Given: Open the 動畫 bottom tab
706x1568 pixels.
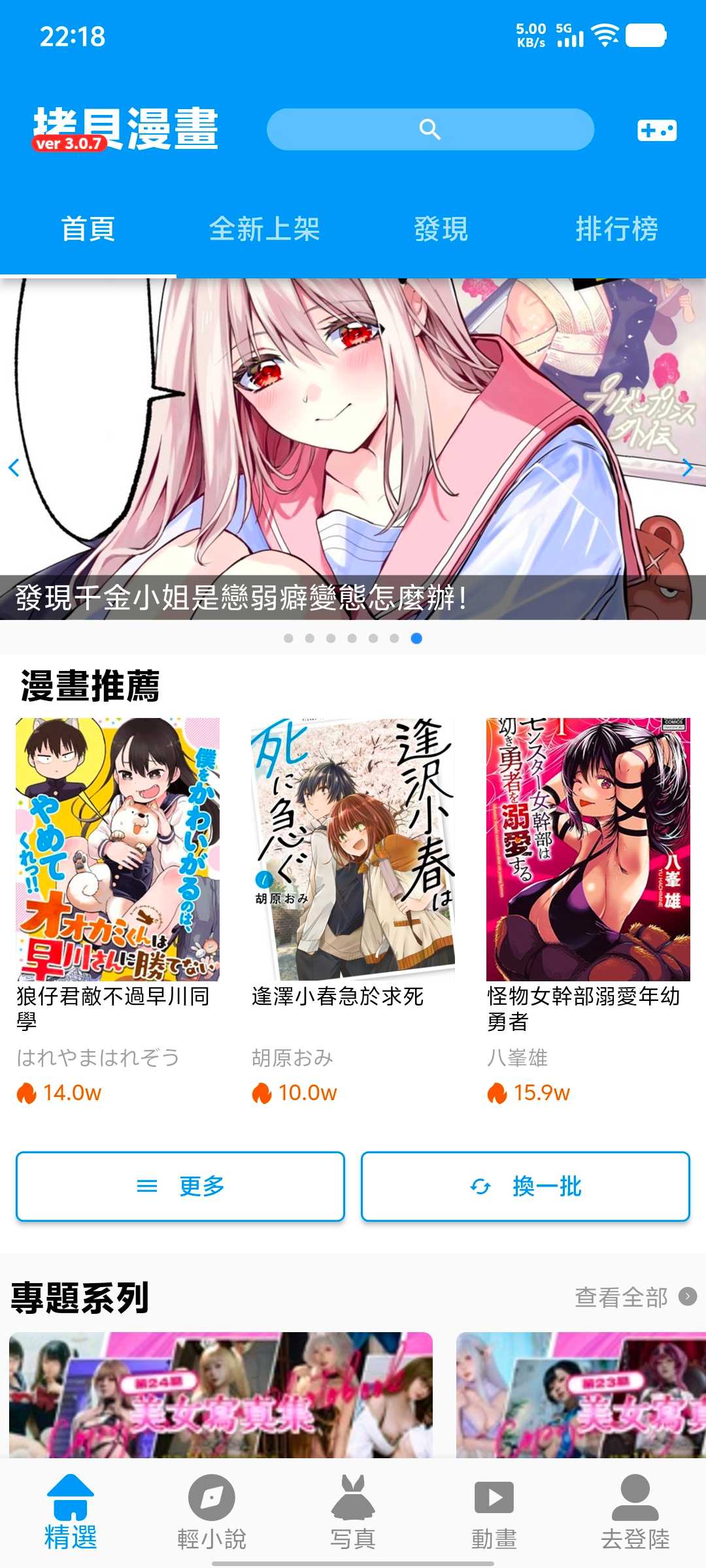Looking at the screenshot, I should click(x=494, y=1512).
